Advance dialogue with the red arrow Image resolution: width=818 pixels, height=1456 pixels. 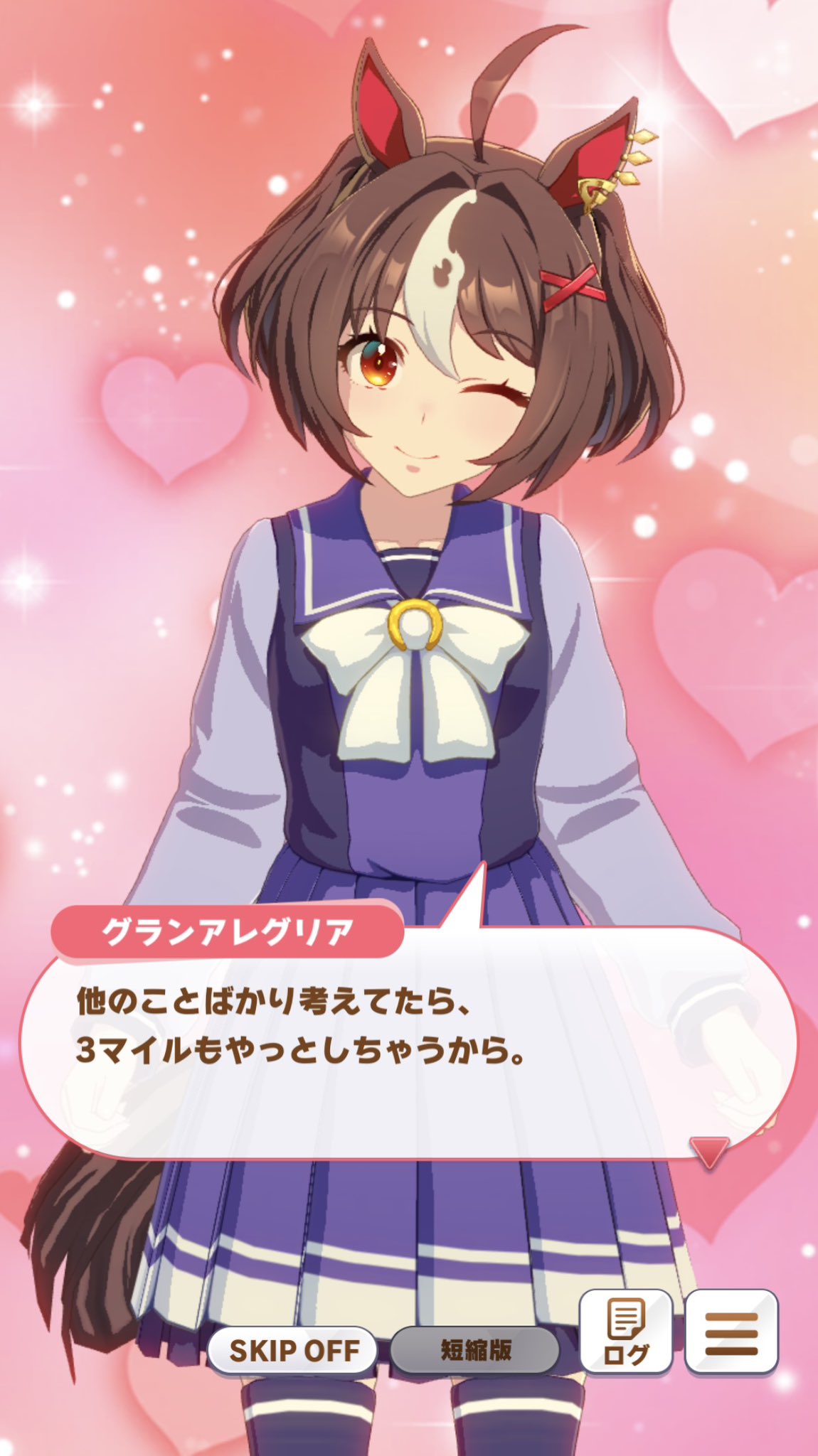(709, 1152)
